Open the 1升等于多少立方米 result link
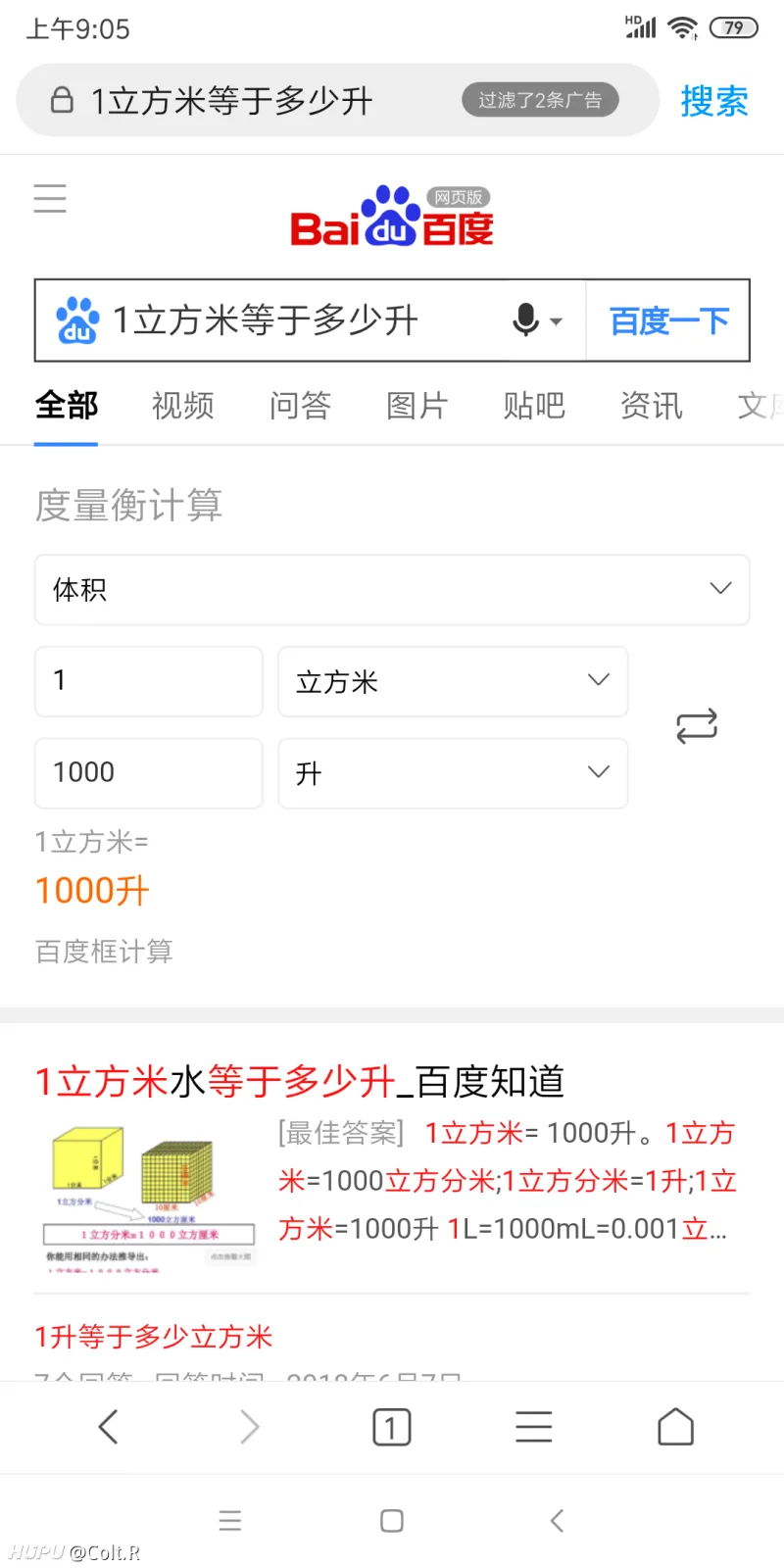The width and height of the screenshot is (784, 1568). (x=153, y=1337)
